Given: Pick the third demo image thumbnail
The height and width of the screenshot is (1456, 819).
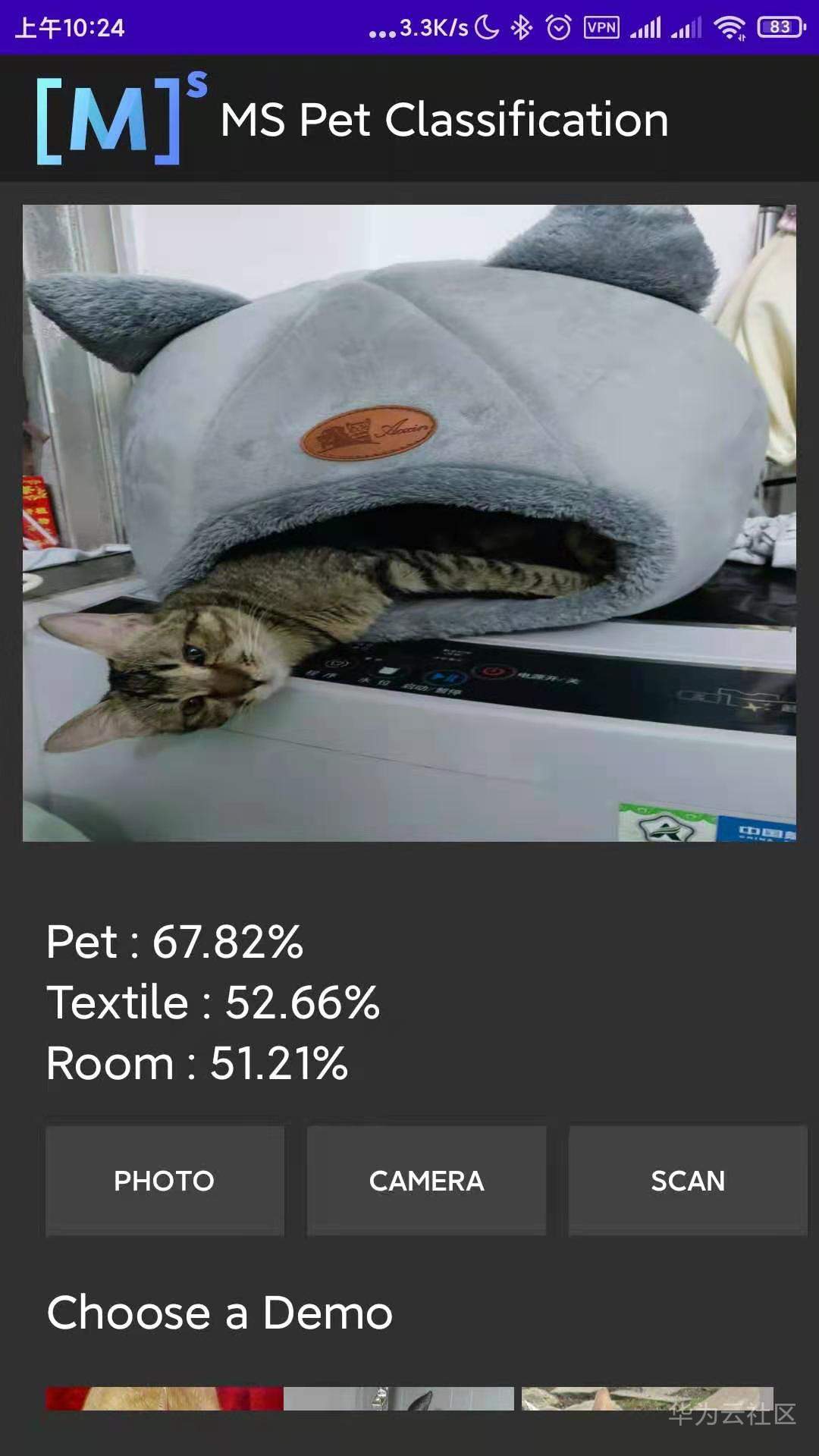Looking at the screenshot, I should tap(647, 1398).
